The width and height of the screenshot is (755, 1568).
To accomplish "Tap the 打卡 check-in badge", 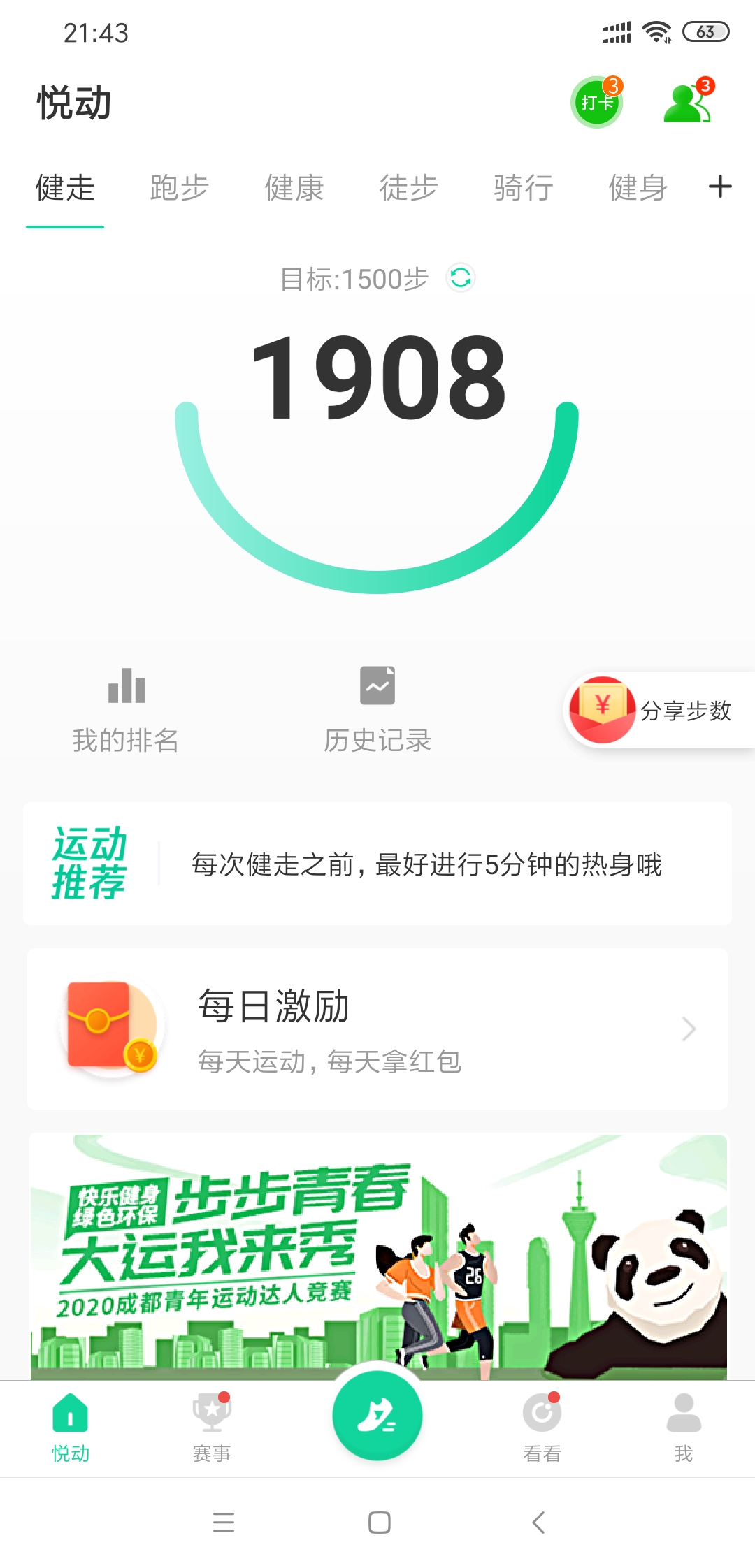I will (x=597, y=102).
